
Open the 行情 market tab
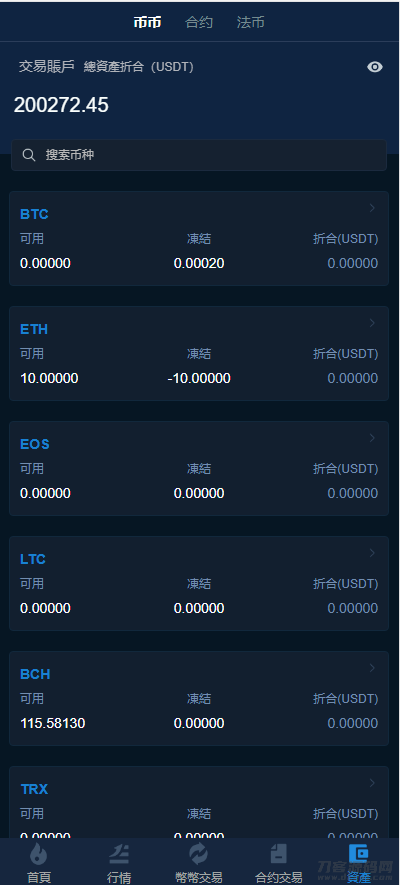(119, 862)
